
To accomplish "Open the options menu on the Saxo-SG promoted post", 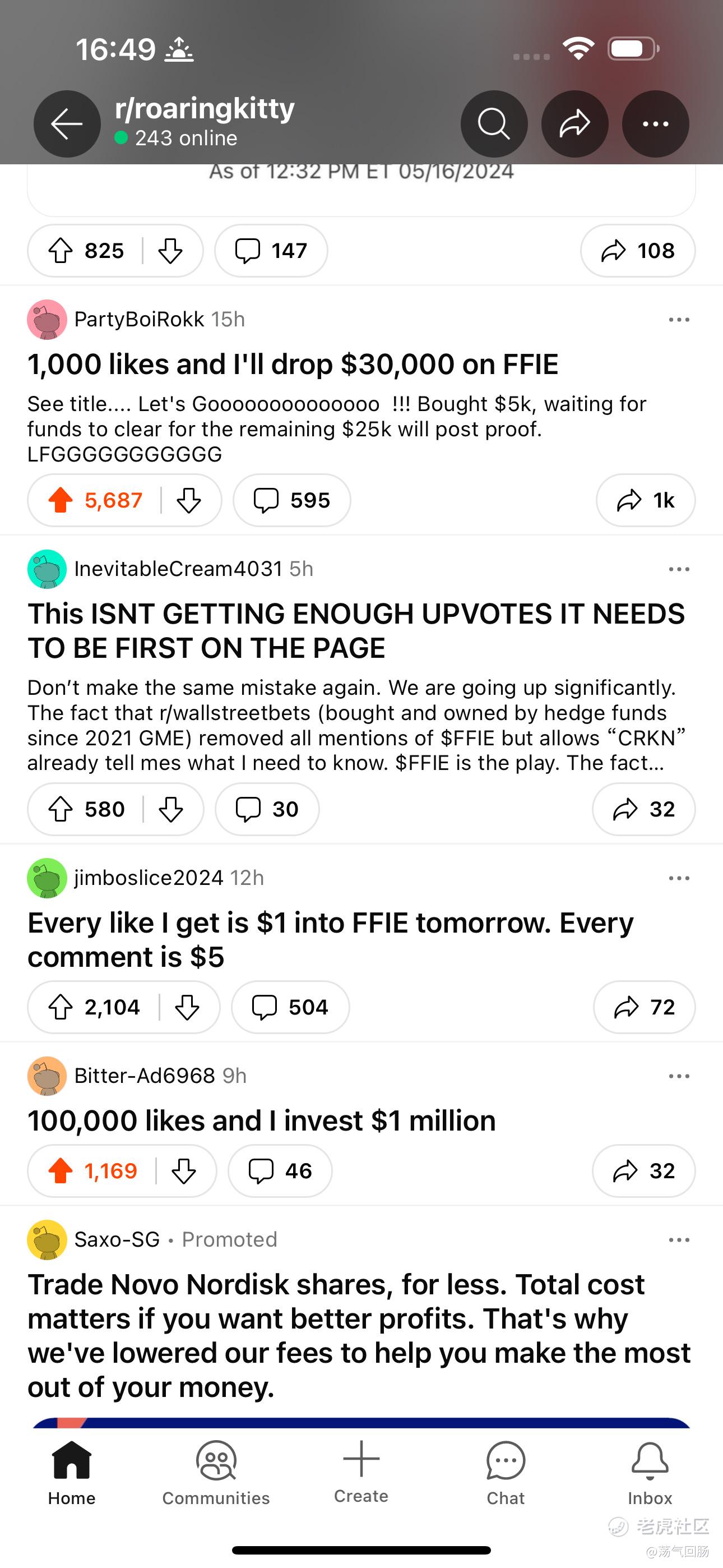I will [679, 1240].
